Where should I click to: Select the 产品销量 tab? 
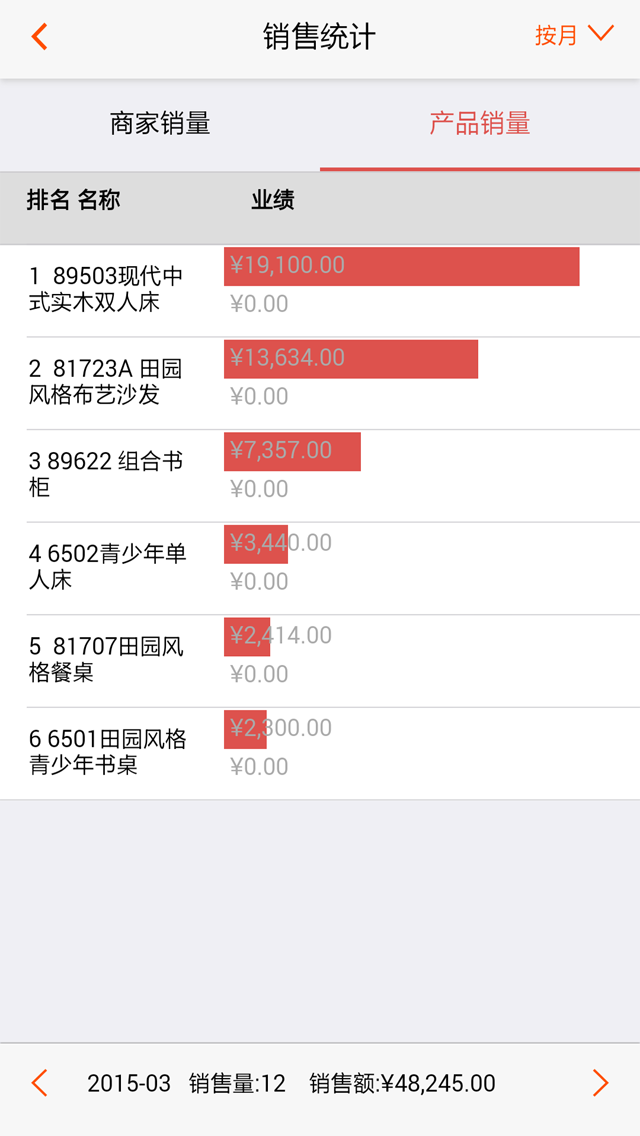[x=480, y=124]
